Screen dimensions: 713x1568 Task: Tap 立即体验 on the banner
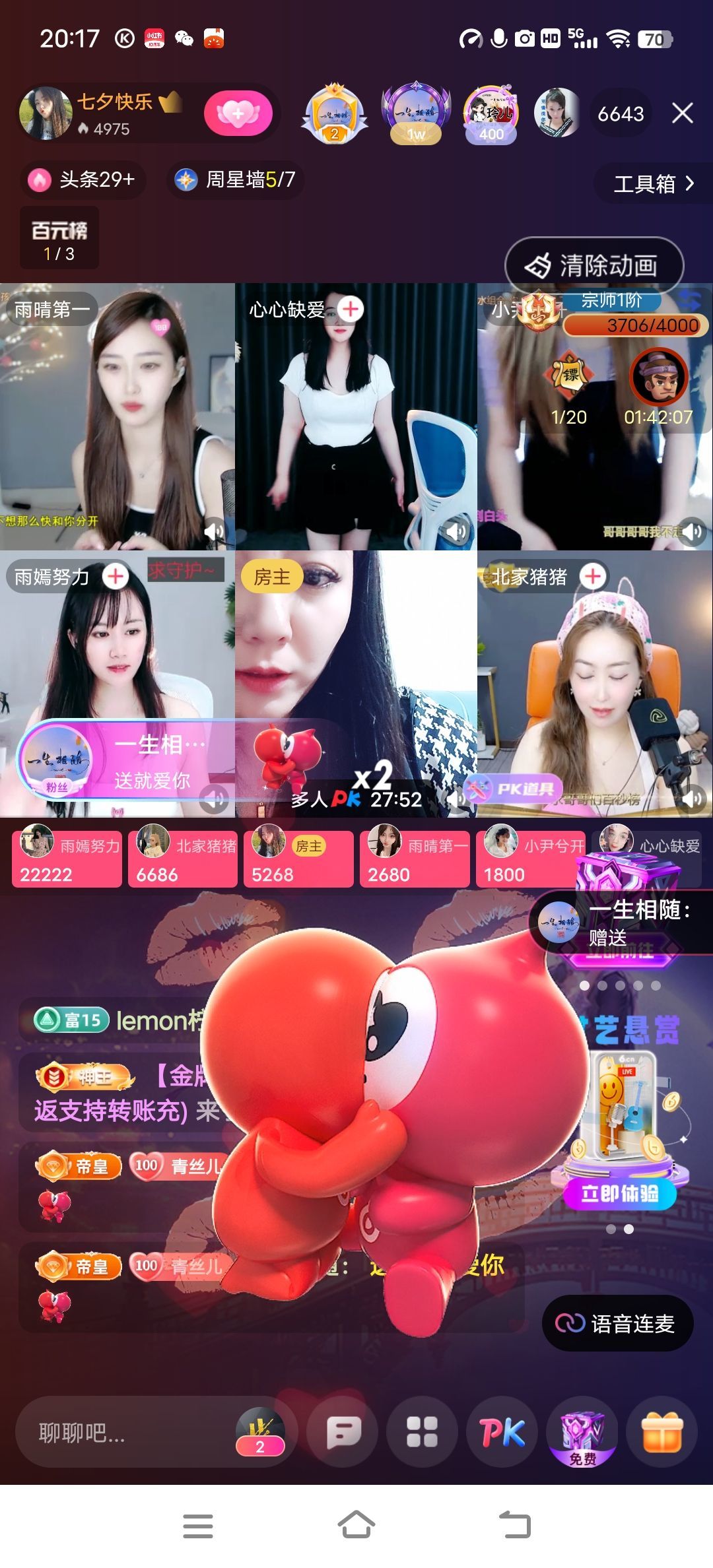click(x=619, y=1193)
